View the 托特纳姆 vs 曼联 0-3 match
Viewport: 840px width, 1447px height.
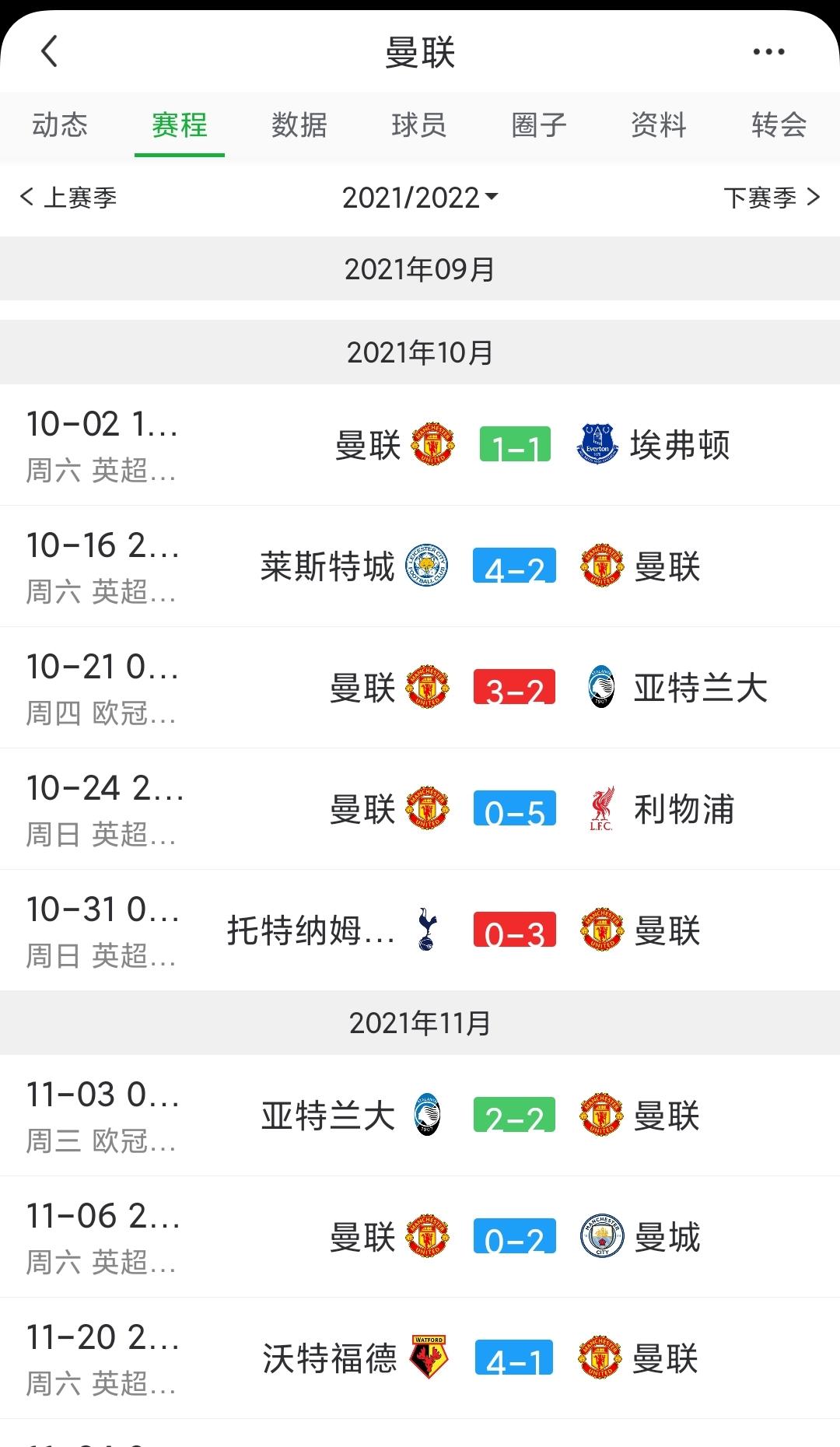coord(420,930)
